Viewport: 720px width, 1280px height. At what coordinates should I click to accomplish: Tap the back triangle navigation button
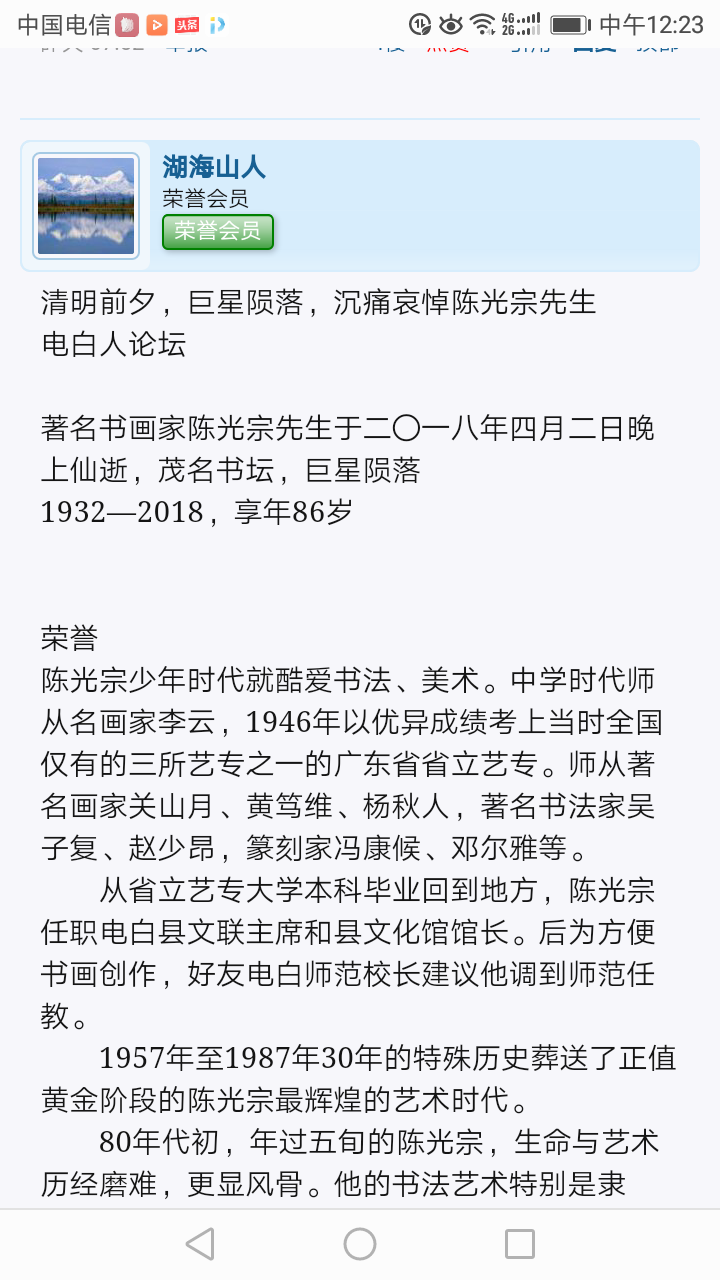201,1244
